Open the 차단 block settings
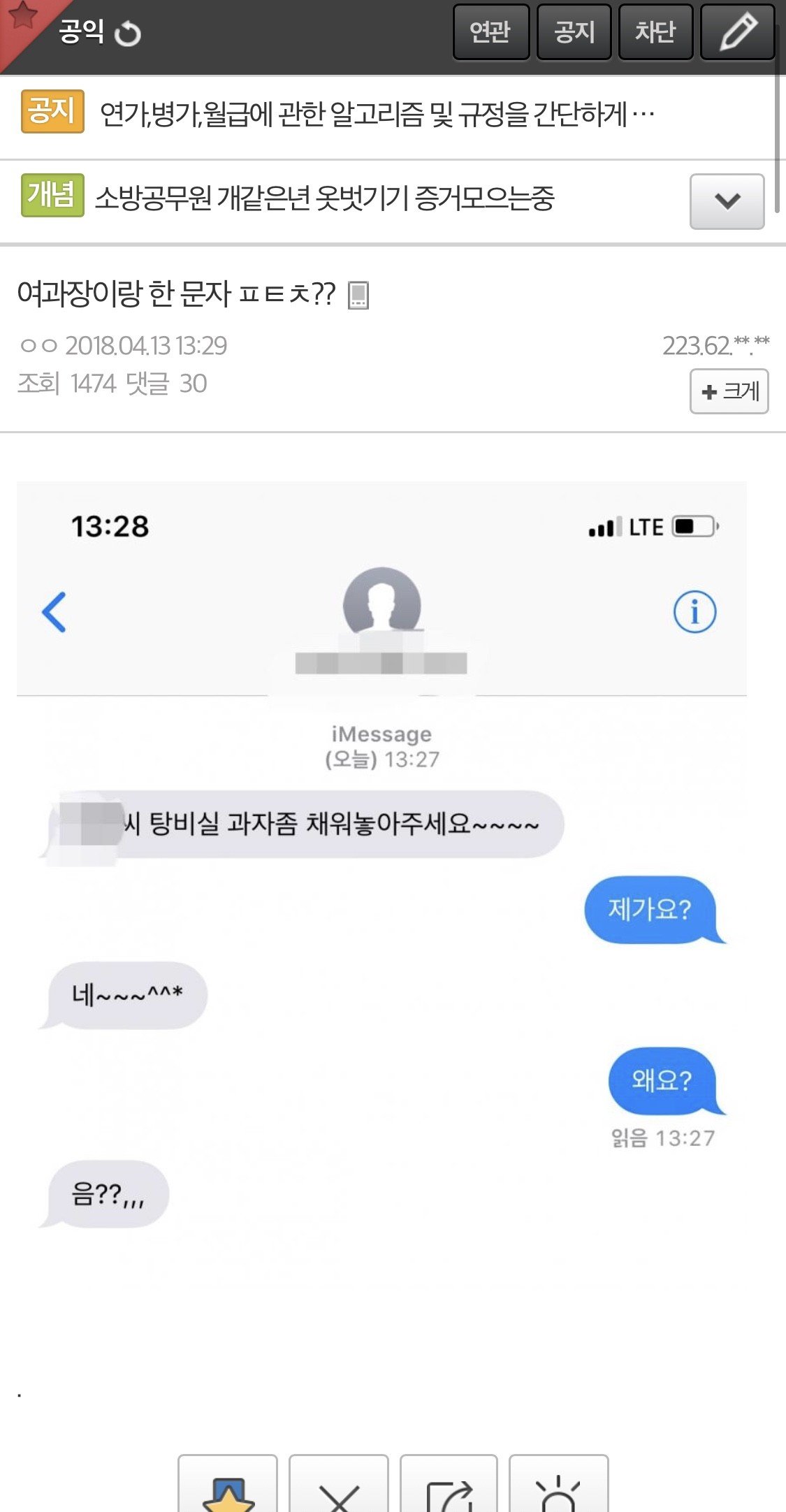786x1512 pixels. 655,32
